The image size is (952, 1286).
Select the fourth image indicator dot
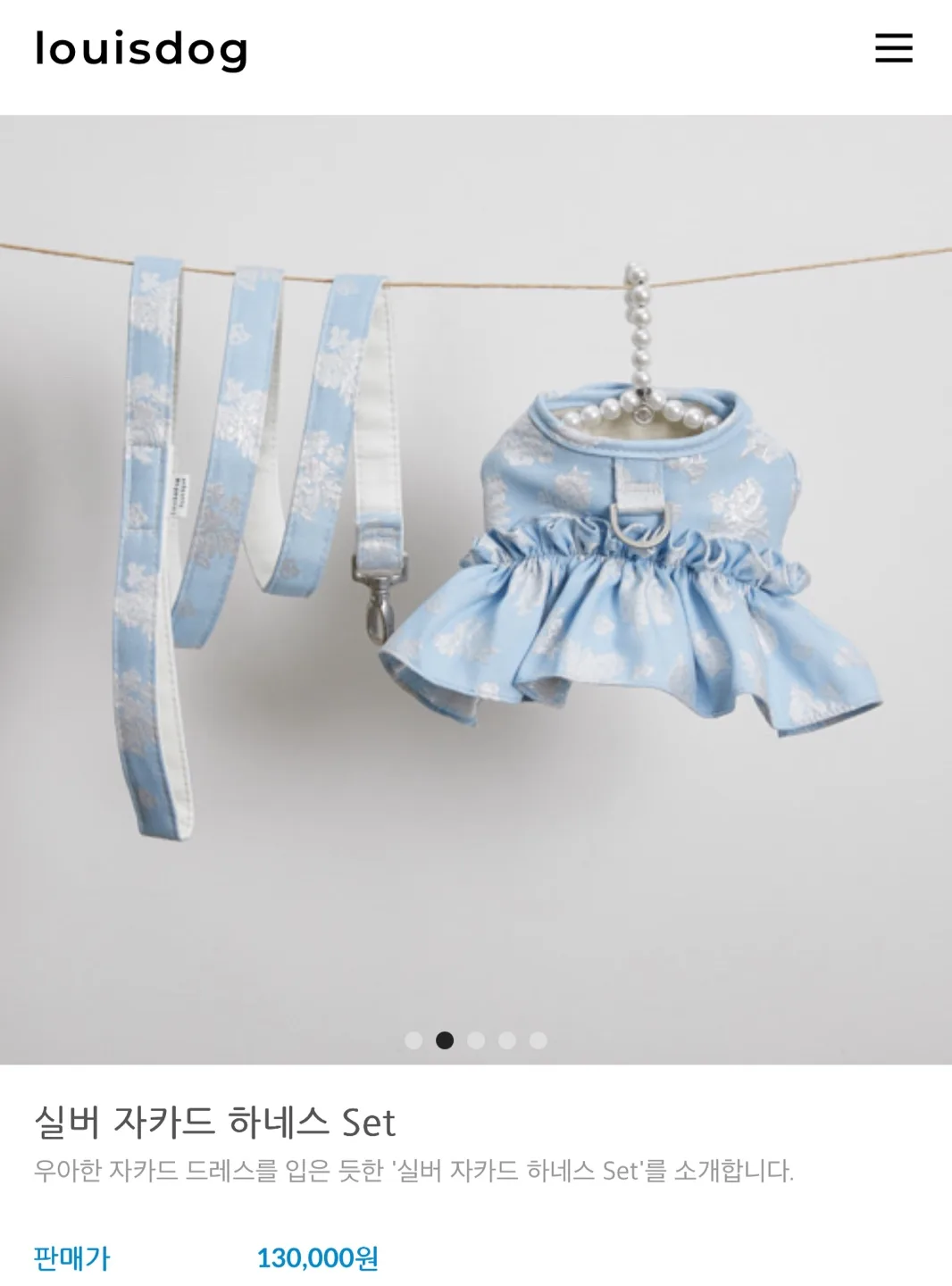click(507, 1040)
